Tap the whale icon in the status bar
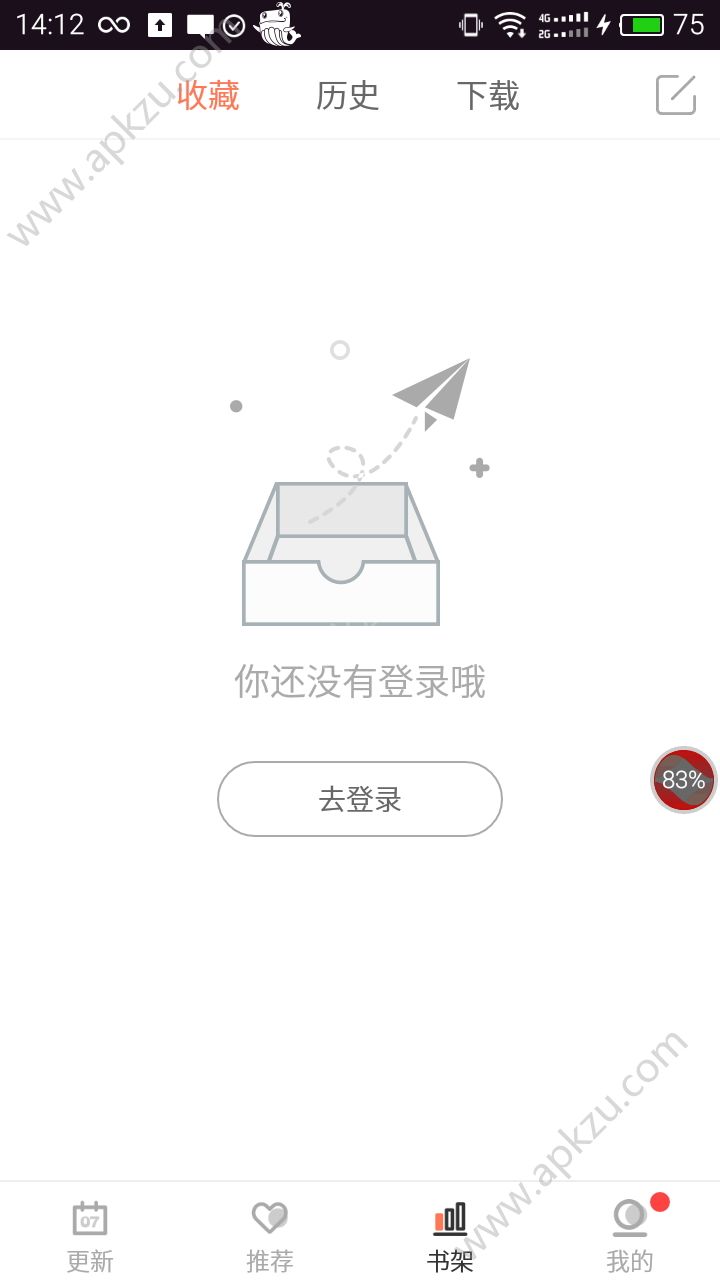720x1280 pixels. click(278, 26)
